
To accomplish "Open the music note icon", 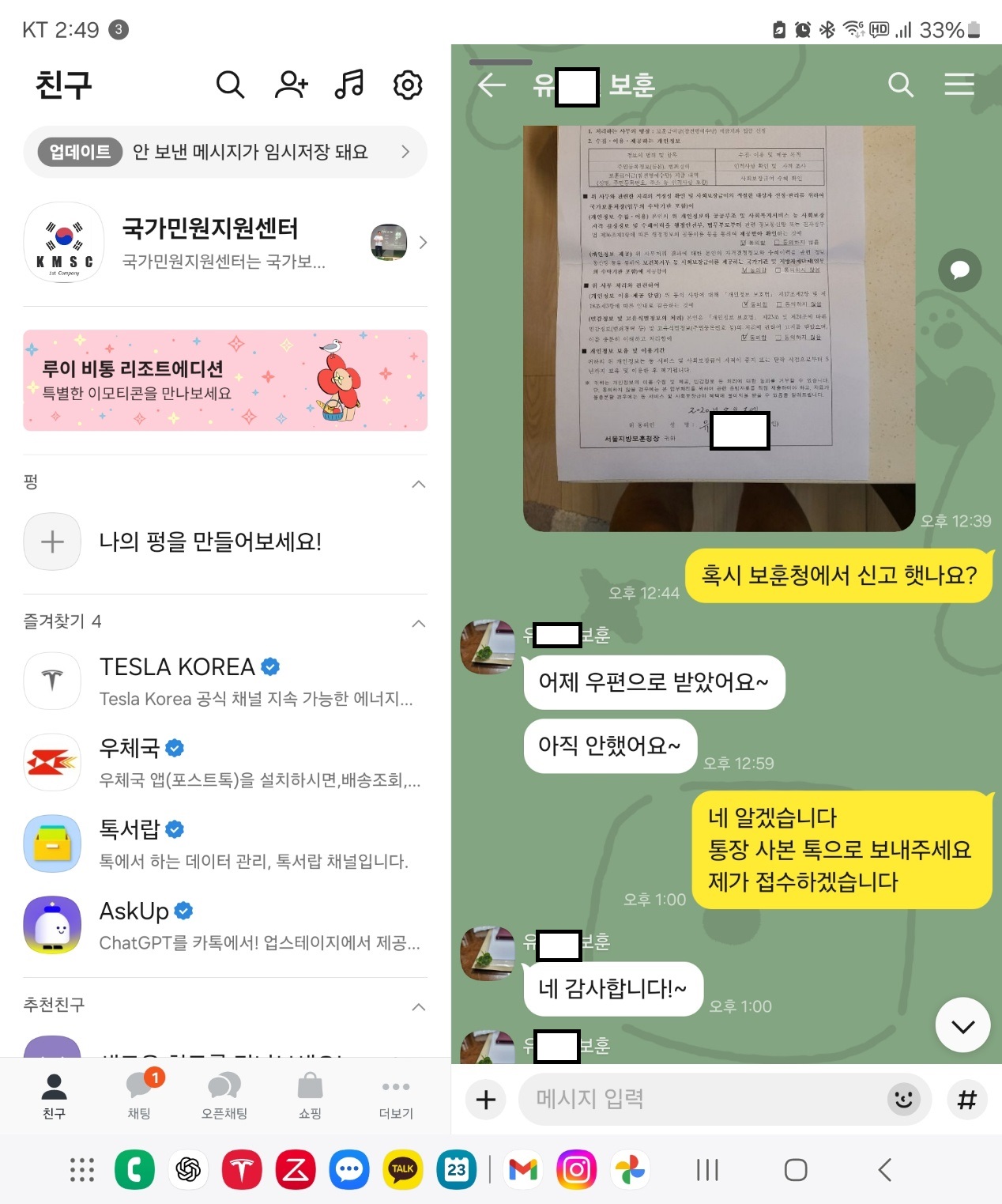I will (x=349, y=85).
